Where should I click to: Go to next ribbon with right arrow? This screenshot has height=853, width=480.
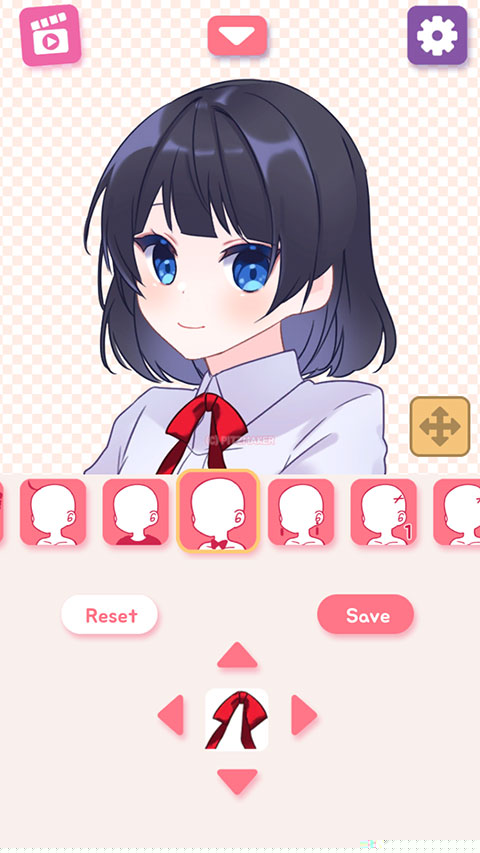pyautogui.click(x=304, y=715)
